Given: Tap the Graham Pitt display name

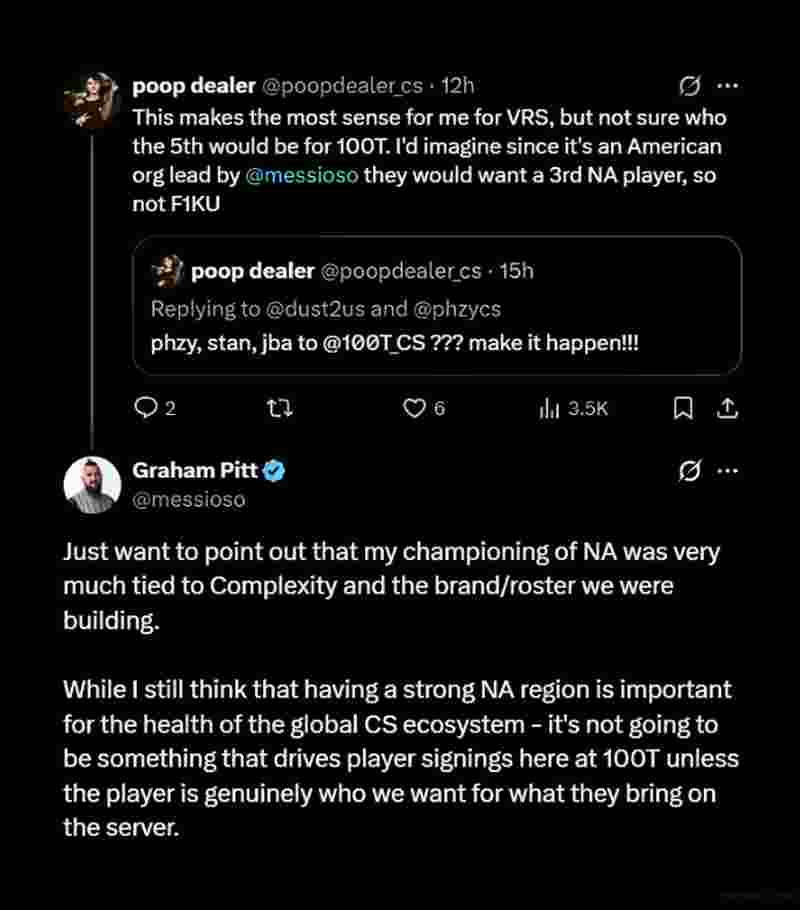Looking at the screenshot, I should tap(195, 471).
